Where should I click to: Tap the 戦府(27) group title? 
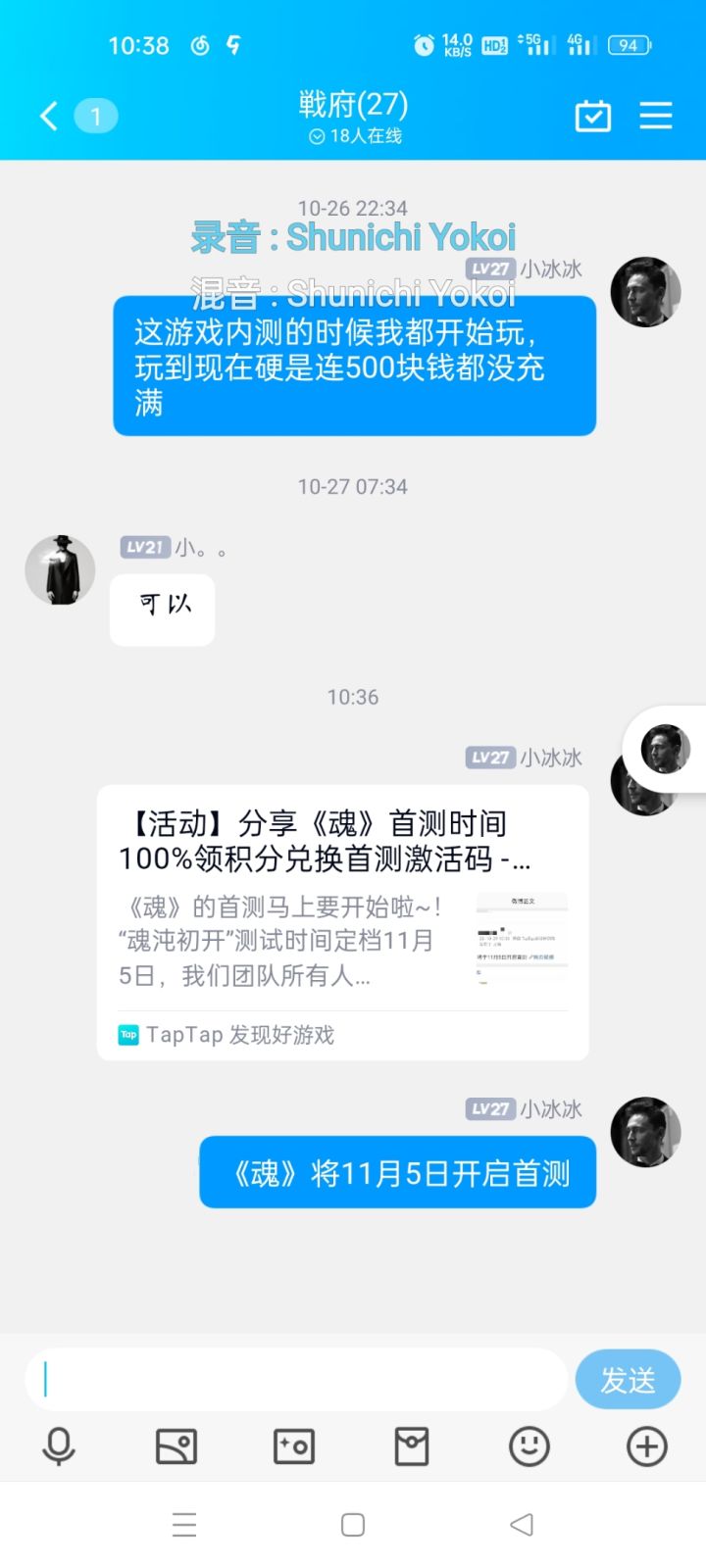pos(353,105)
